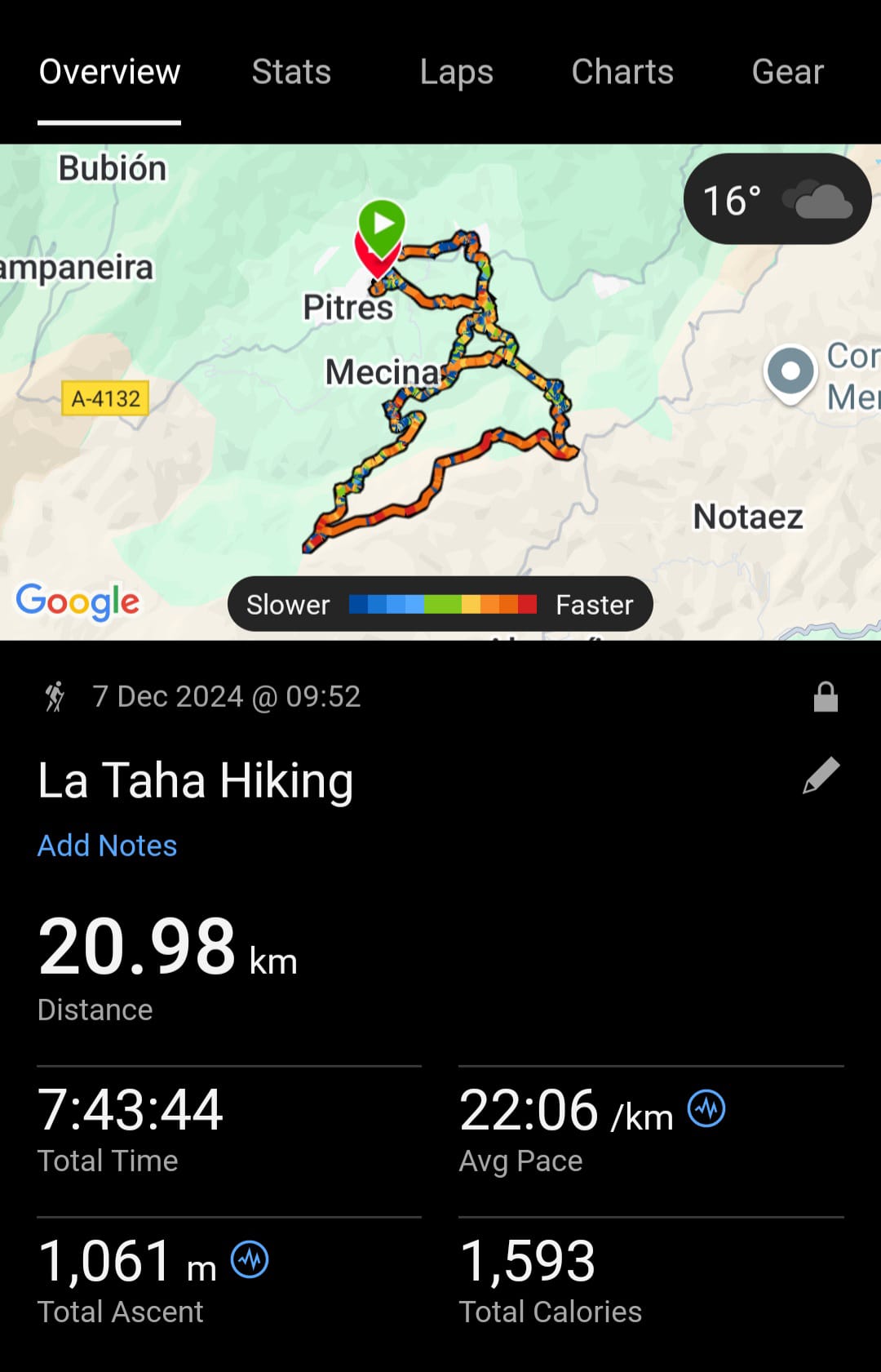Switch to the Stats tab
This screenshot has width=881, height=1372.
[x=291, y=72]
